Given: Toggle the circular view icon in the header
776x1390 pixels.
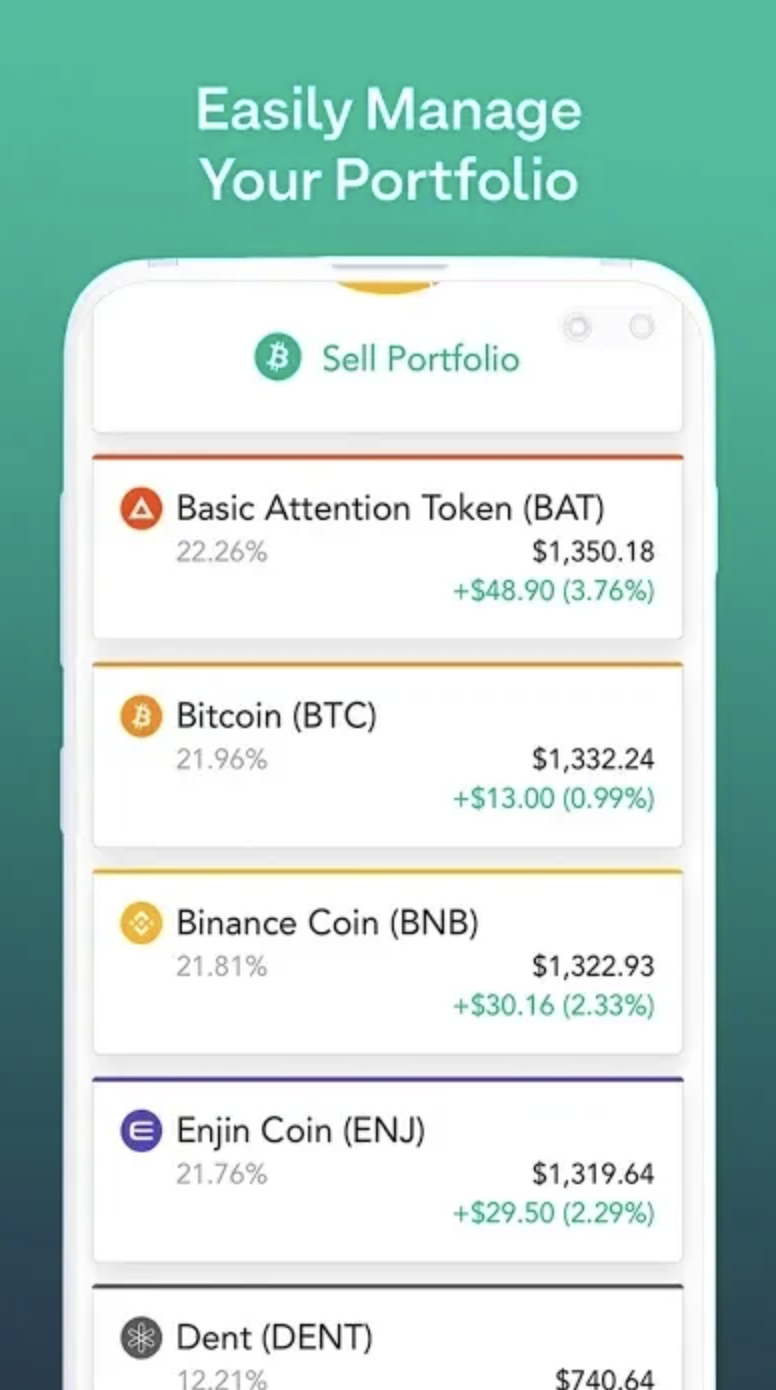Looking at the screenshot, I should [578, 327].
